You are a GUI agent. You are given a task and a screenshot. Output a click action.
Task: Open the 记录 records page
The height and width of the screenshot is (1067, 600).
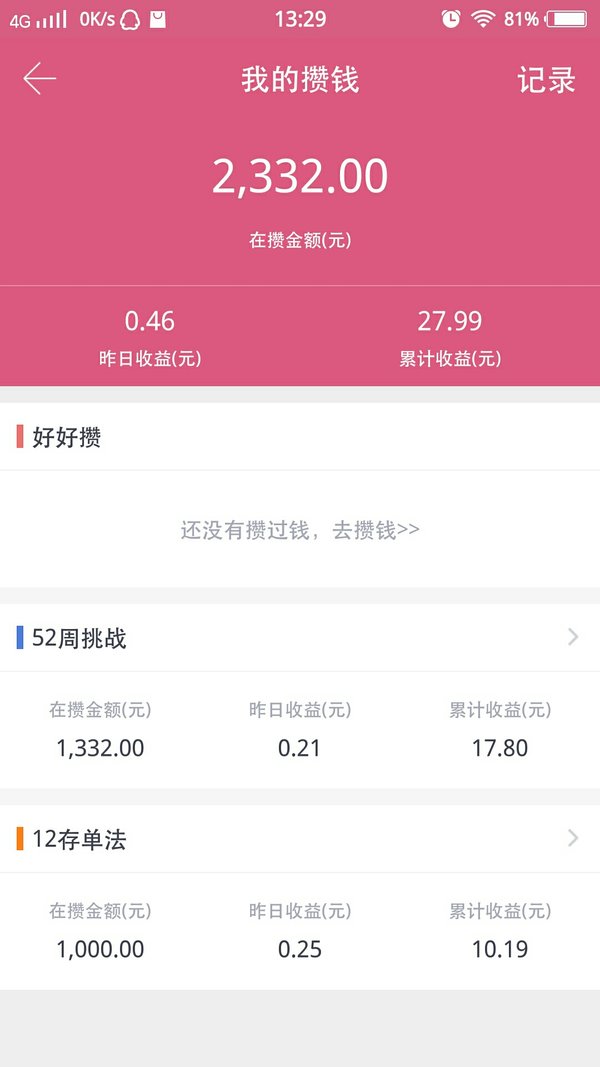tap(546, 80)
